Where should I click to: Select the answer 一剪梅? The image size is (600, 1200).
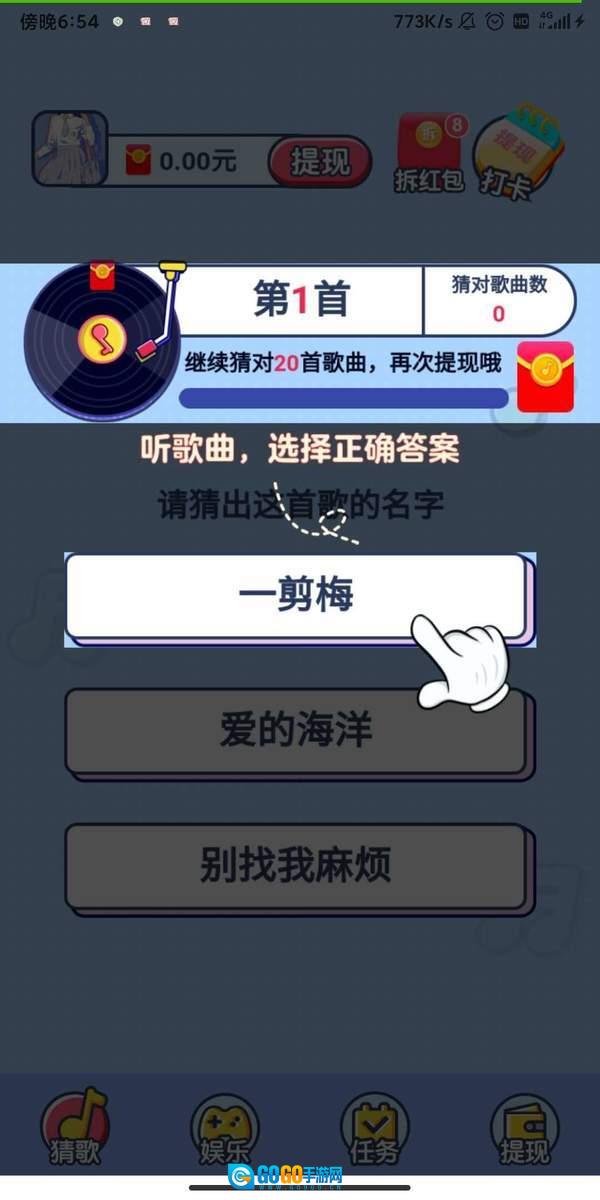(295, 597)
